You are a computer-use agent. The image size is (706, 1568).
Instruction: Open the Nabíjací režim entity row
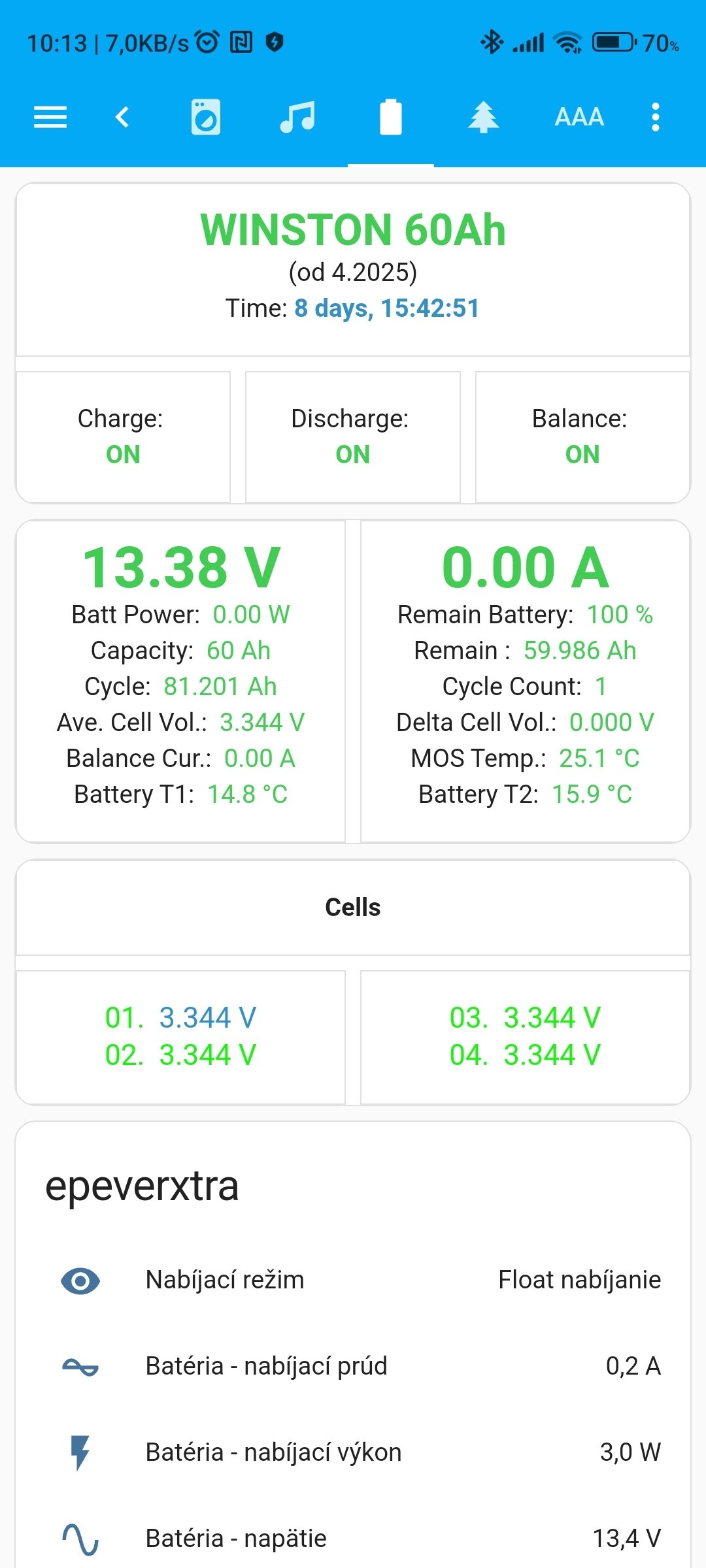(353, 1280)
